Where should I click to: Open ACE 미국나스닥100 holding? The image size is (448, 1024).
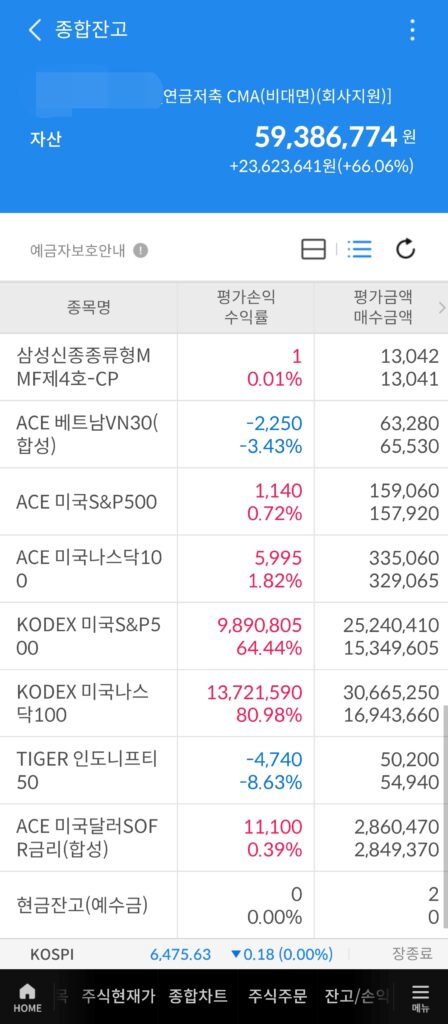(224, 569)
